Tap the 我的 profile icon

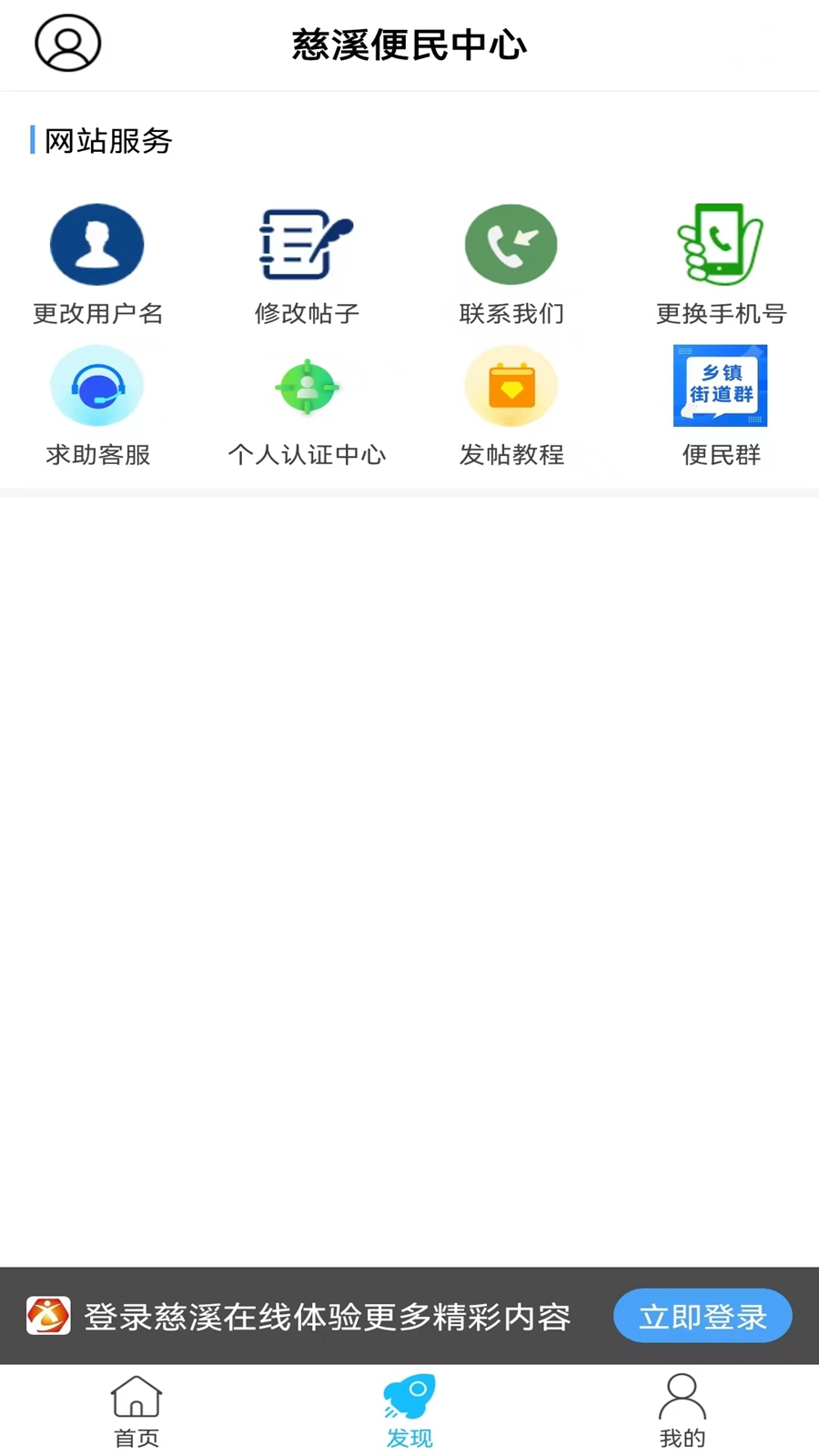tap(682, 1400)
